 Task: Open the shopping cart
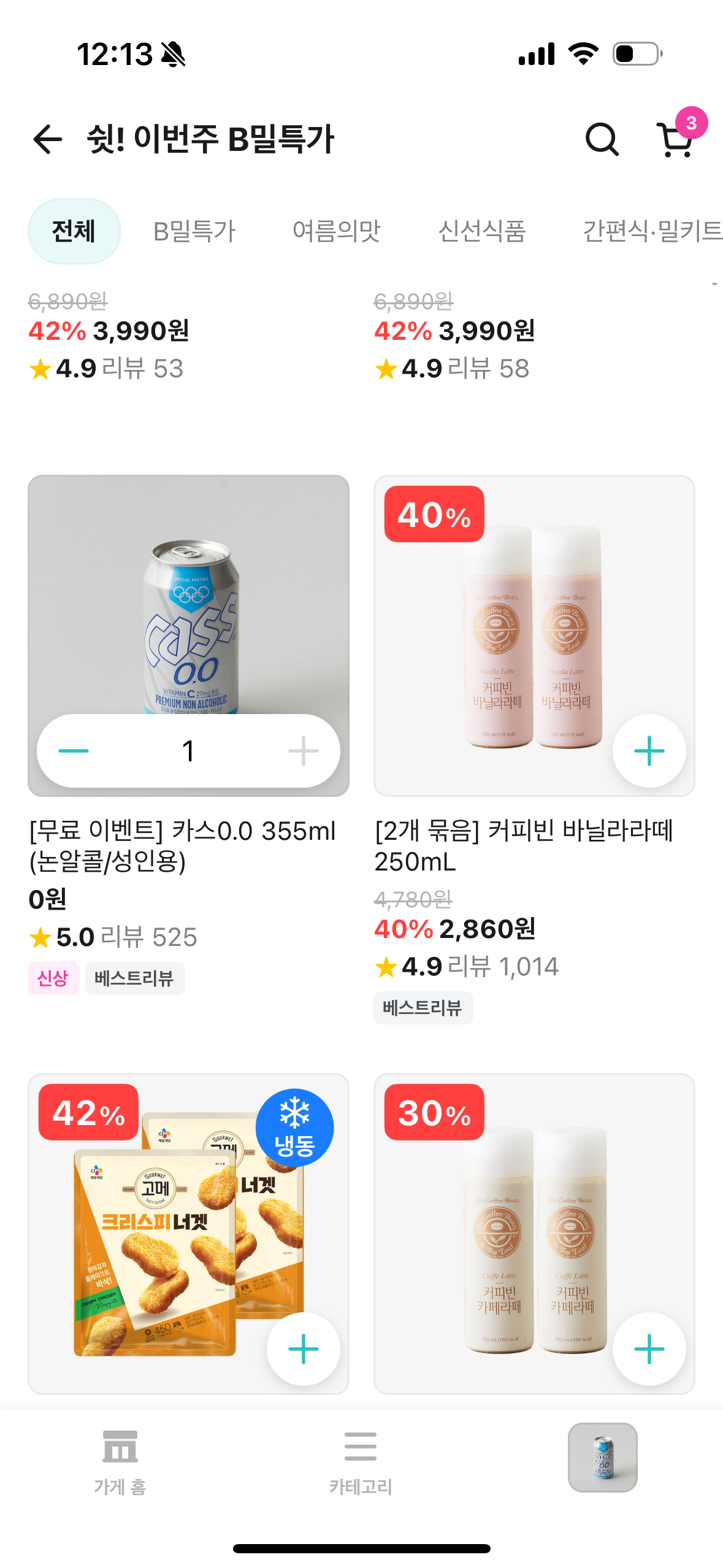click(676, 139)
